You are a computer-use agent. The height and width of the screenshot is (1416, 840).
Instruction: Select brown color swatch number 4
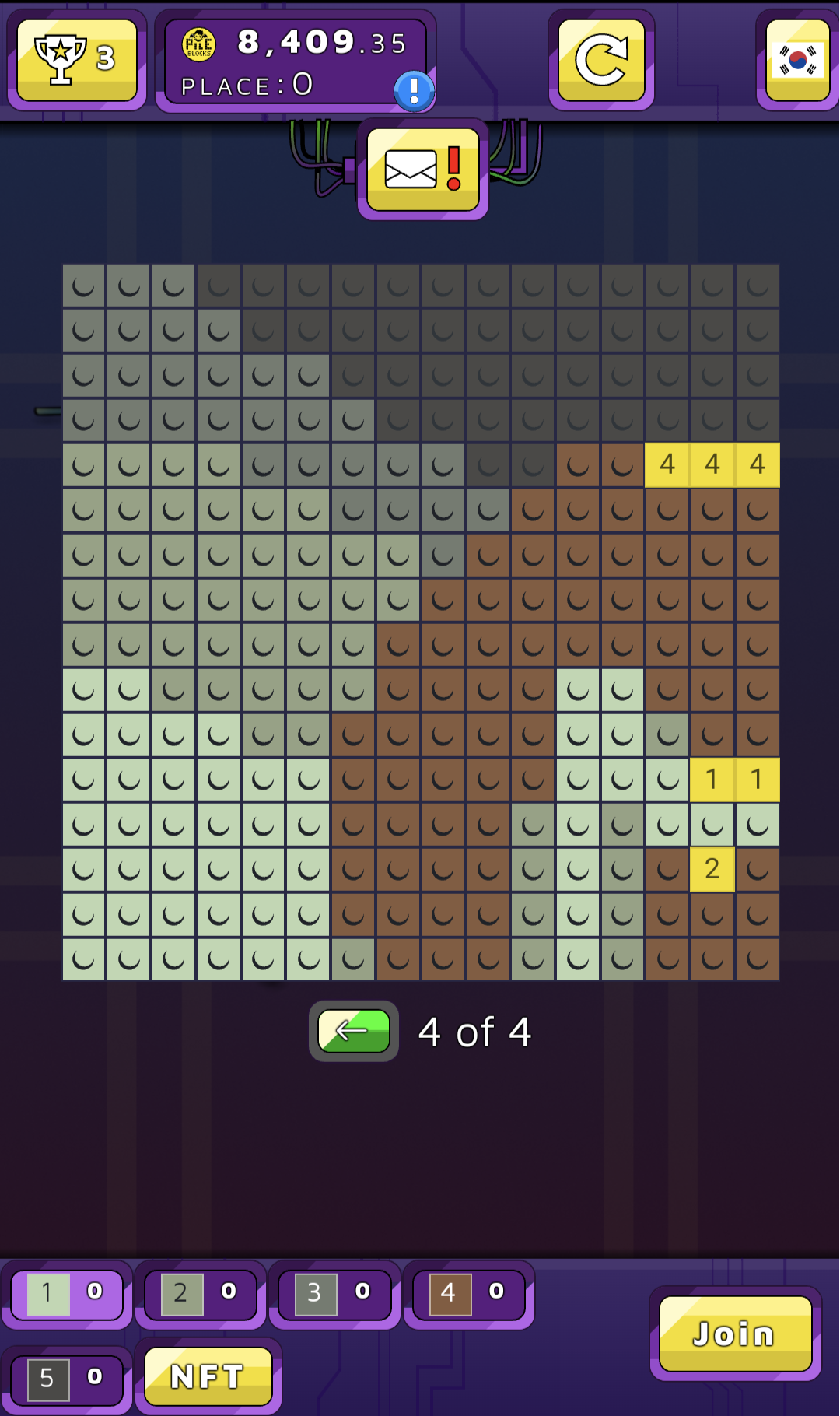pyautogui.click(x=468, y=1294)
